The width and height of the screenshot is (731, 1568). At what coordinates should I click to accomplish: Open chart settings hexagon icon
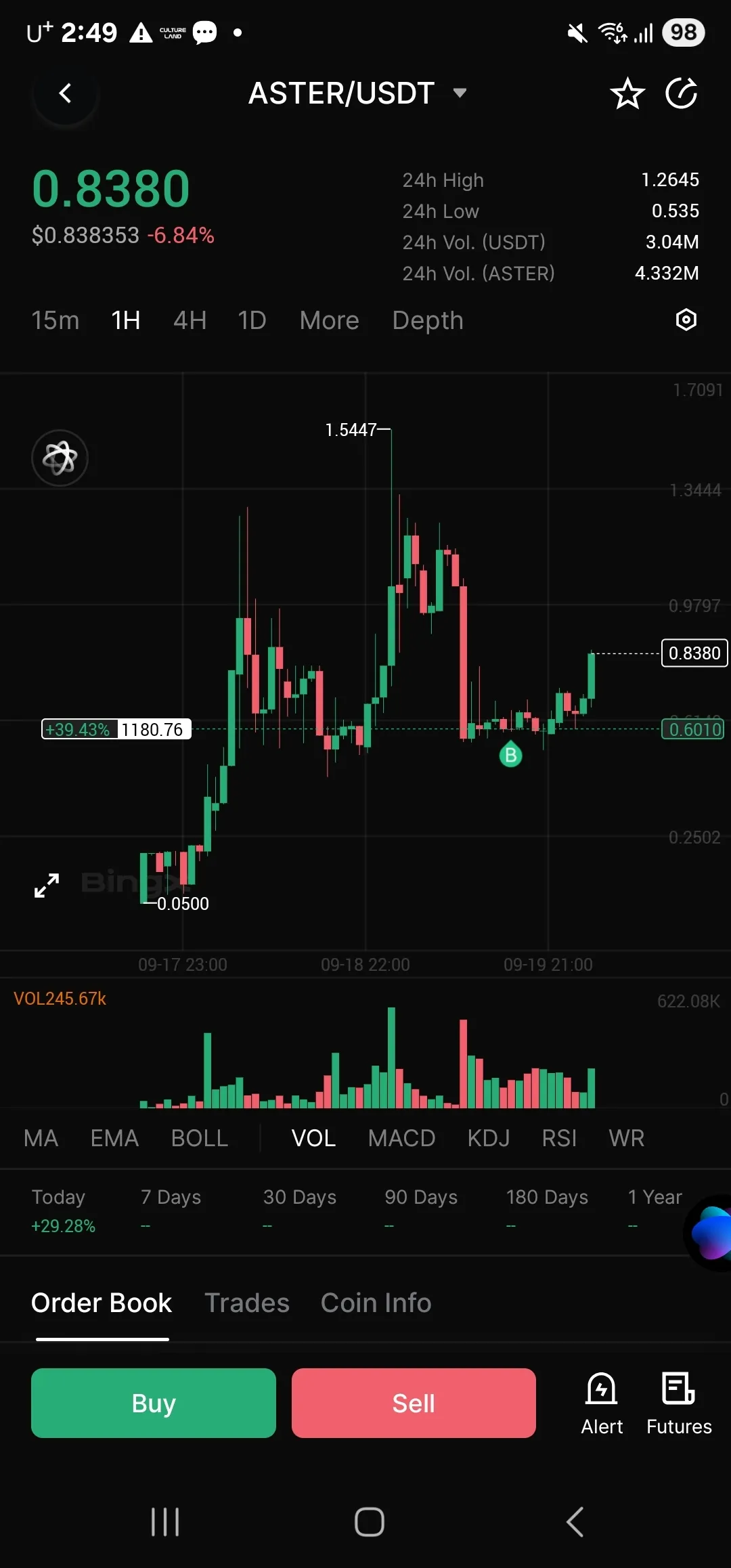[x=686, y=320]
